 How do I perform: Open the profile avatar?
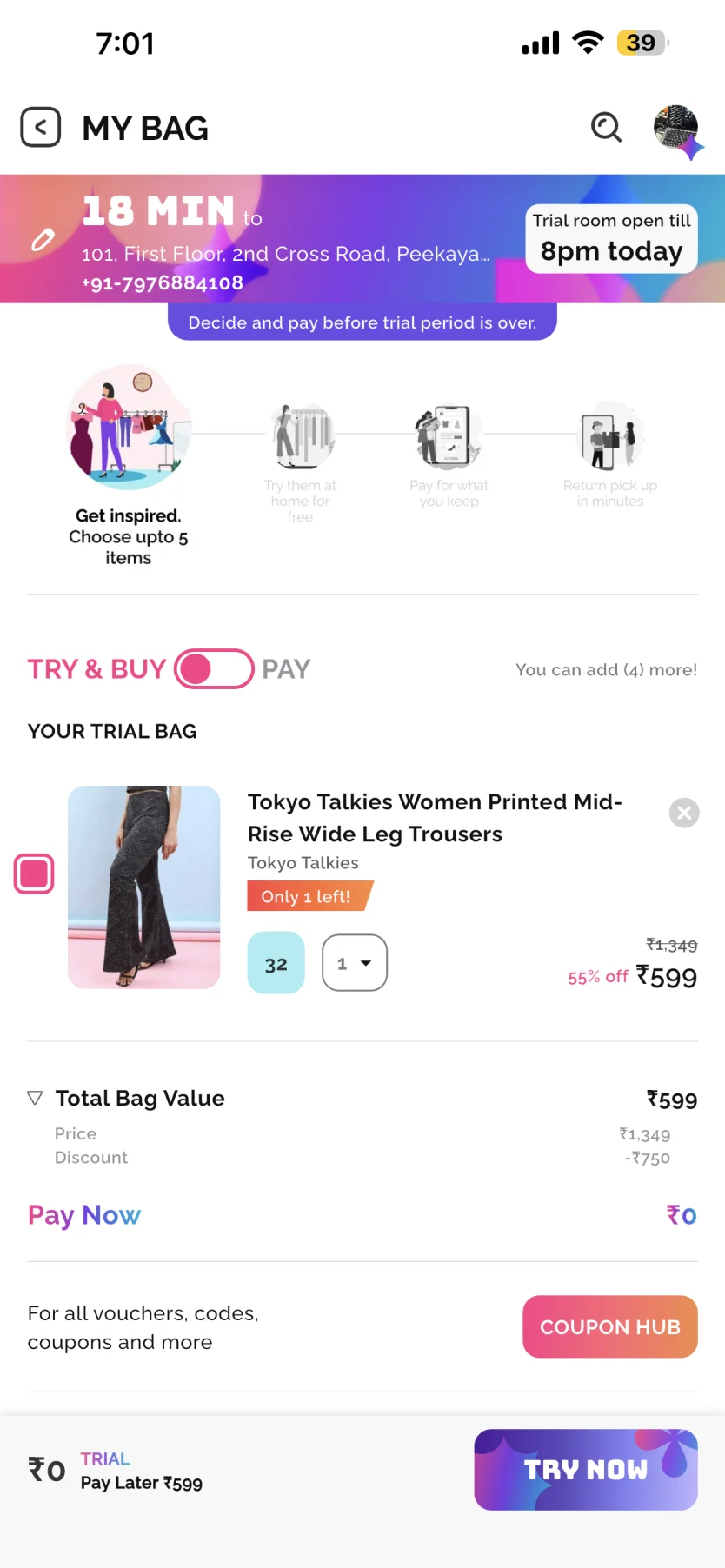(676, 129)
